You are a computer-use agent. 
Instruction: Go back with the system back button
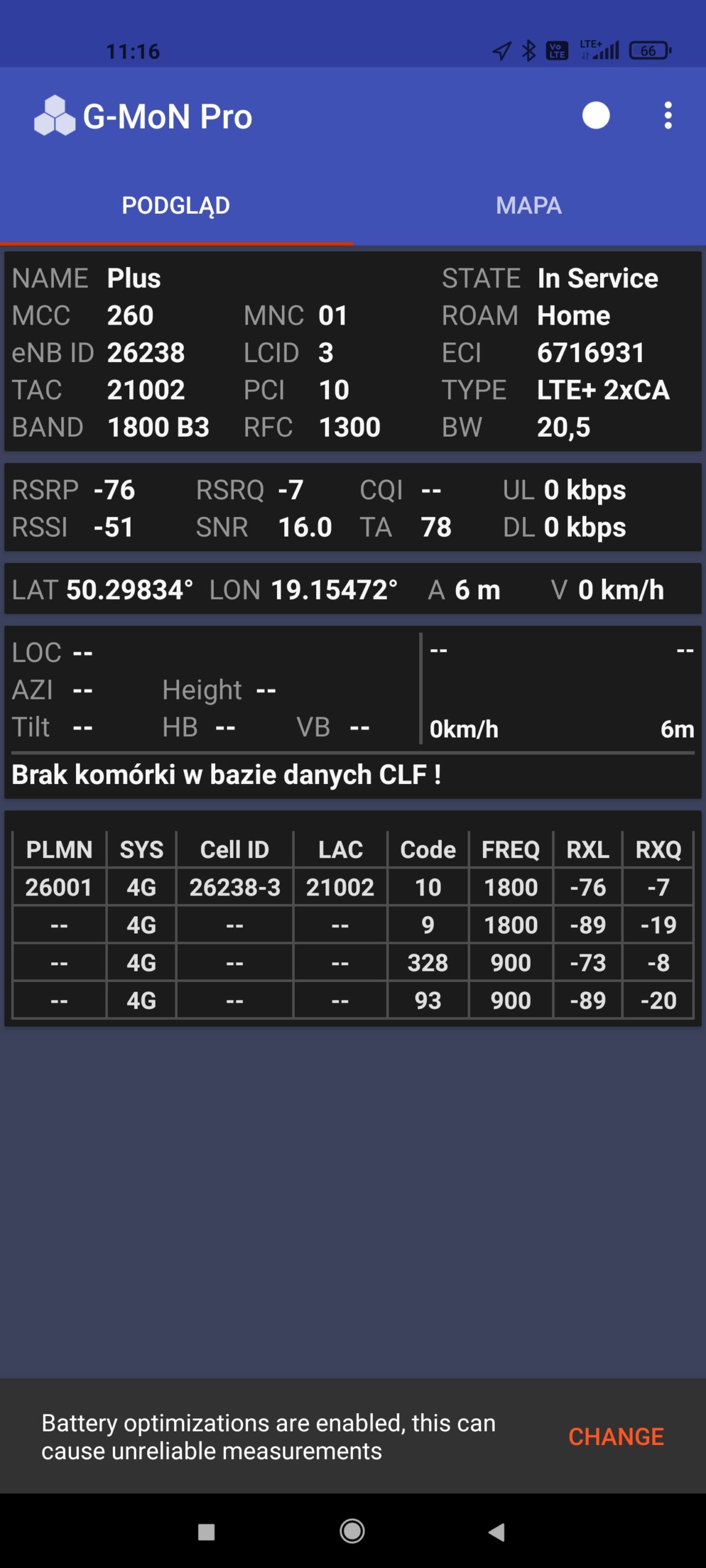click(496, 1532)
